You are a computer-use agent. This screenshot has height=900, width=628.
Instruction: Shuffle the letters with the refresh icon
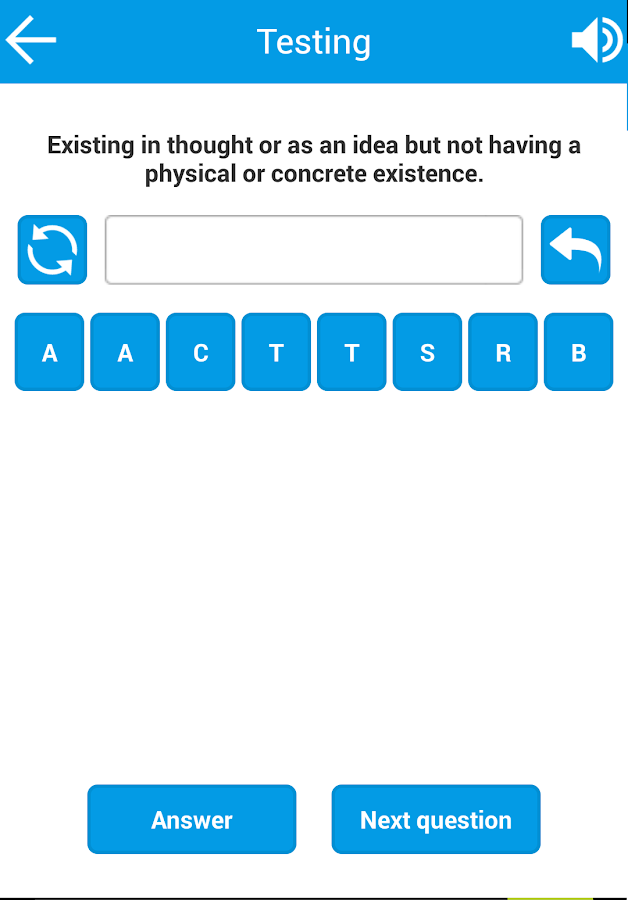tap(52, 250)
